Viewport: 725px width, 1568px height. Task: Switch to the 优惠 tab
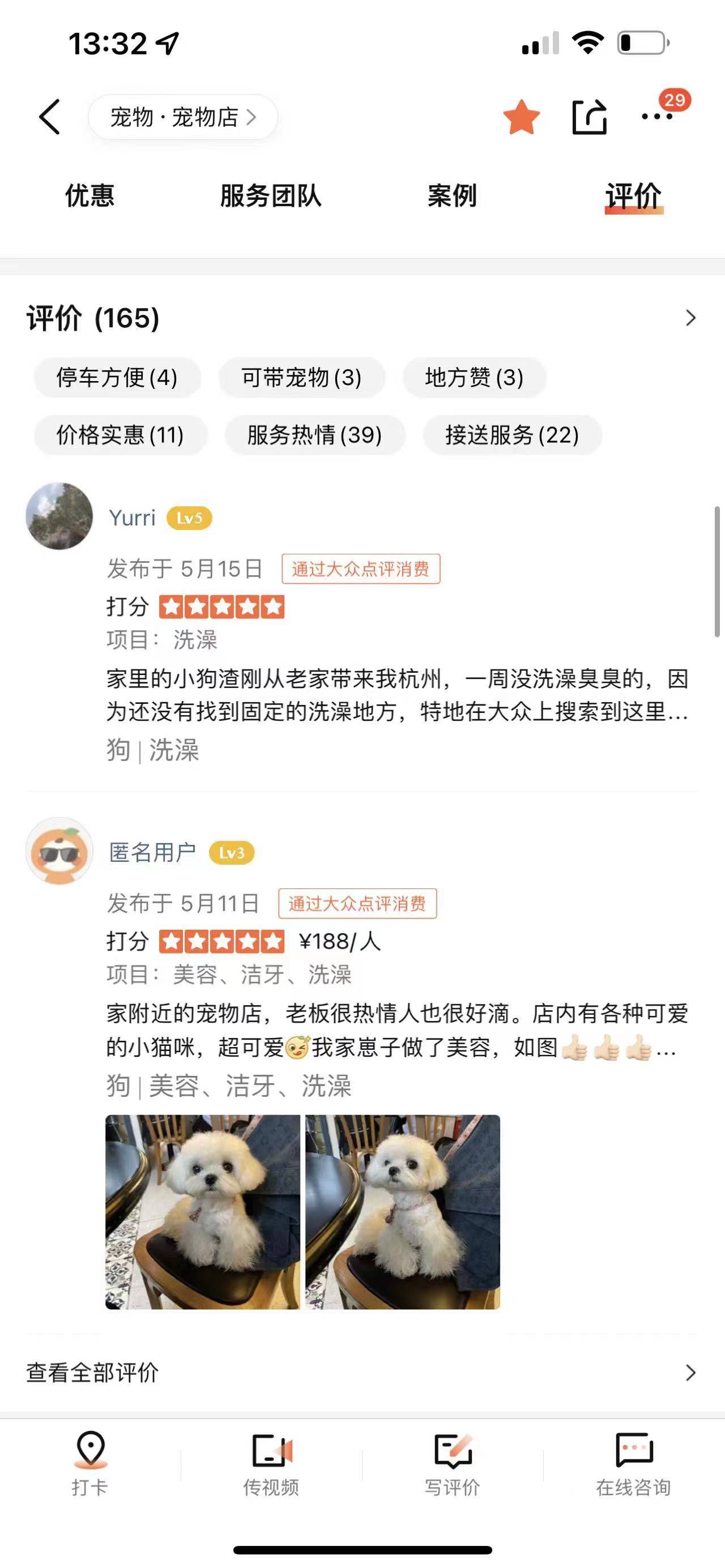coord(89,195)
